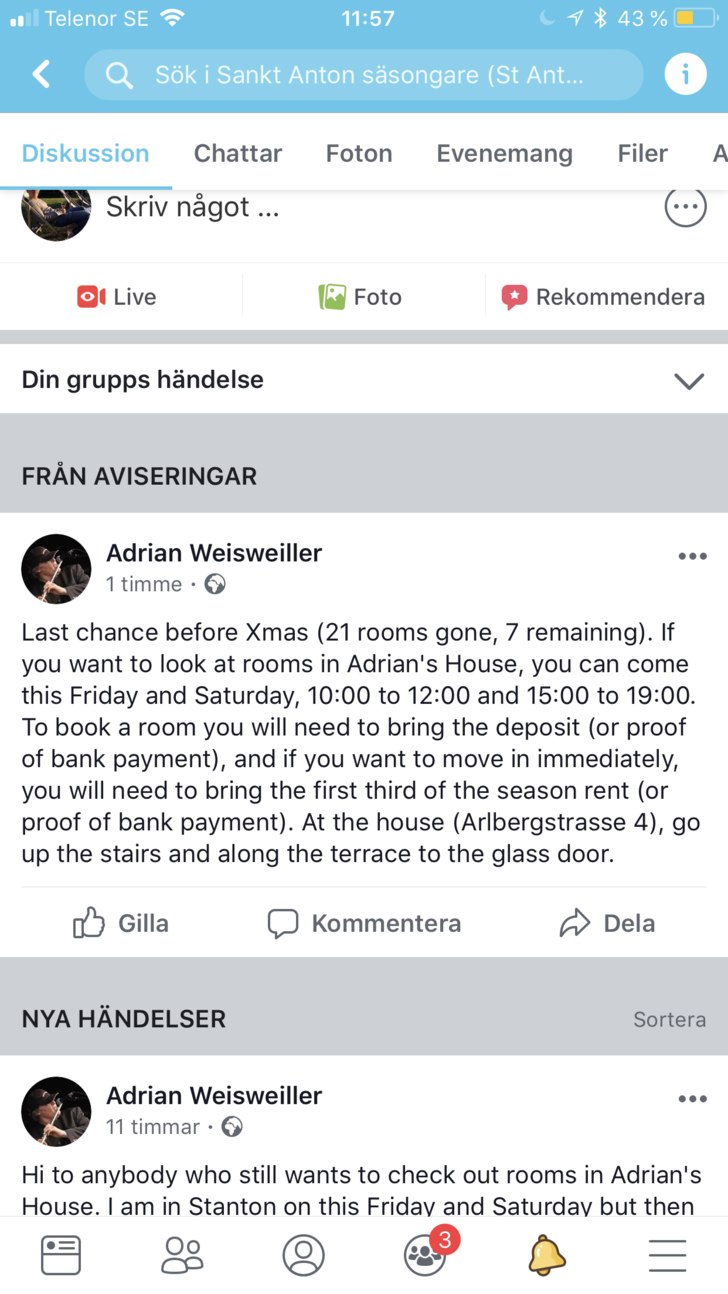
Task: Open overflow menu on the 1 timme post
Action: 692,556
